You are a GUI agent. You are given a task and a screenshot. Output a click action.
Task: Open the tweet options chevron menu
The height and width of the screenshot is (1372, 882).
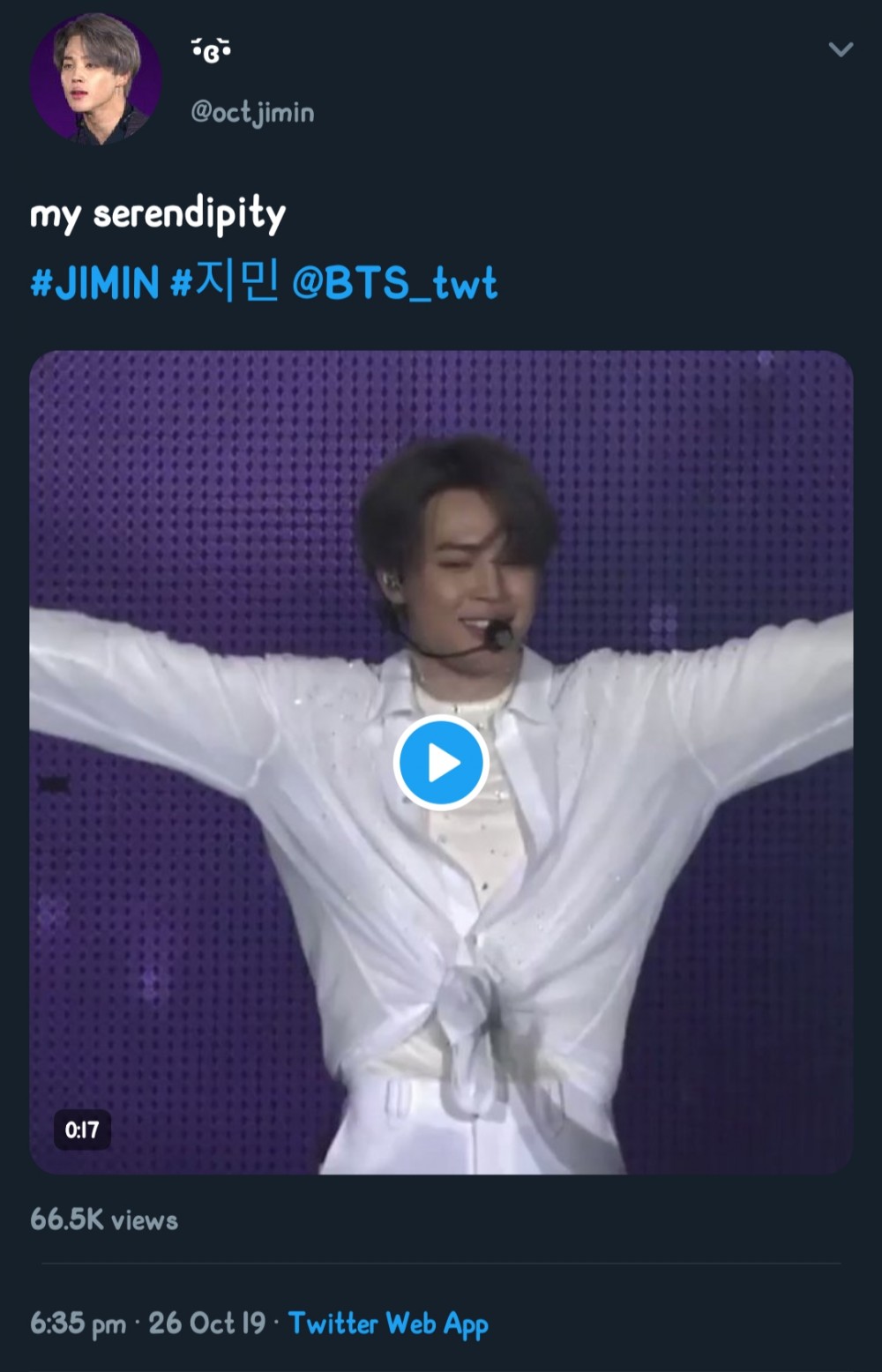[x=841, y=49]
